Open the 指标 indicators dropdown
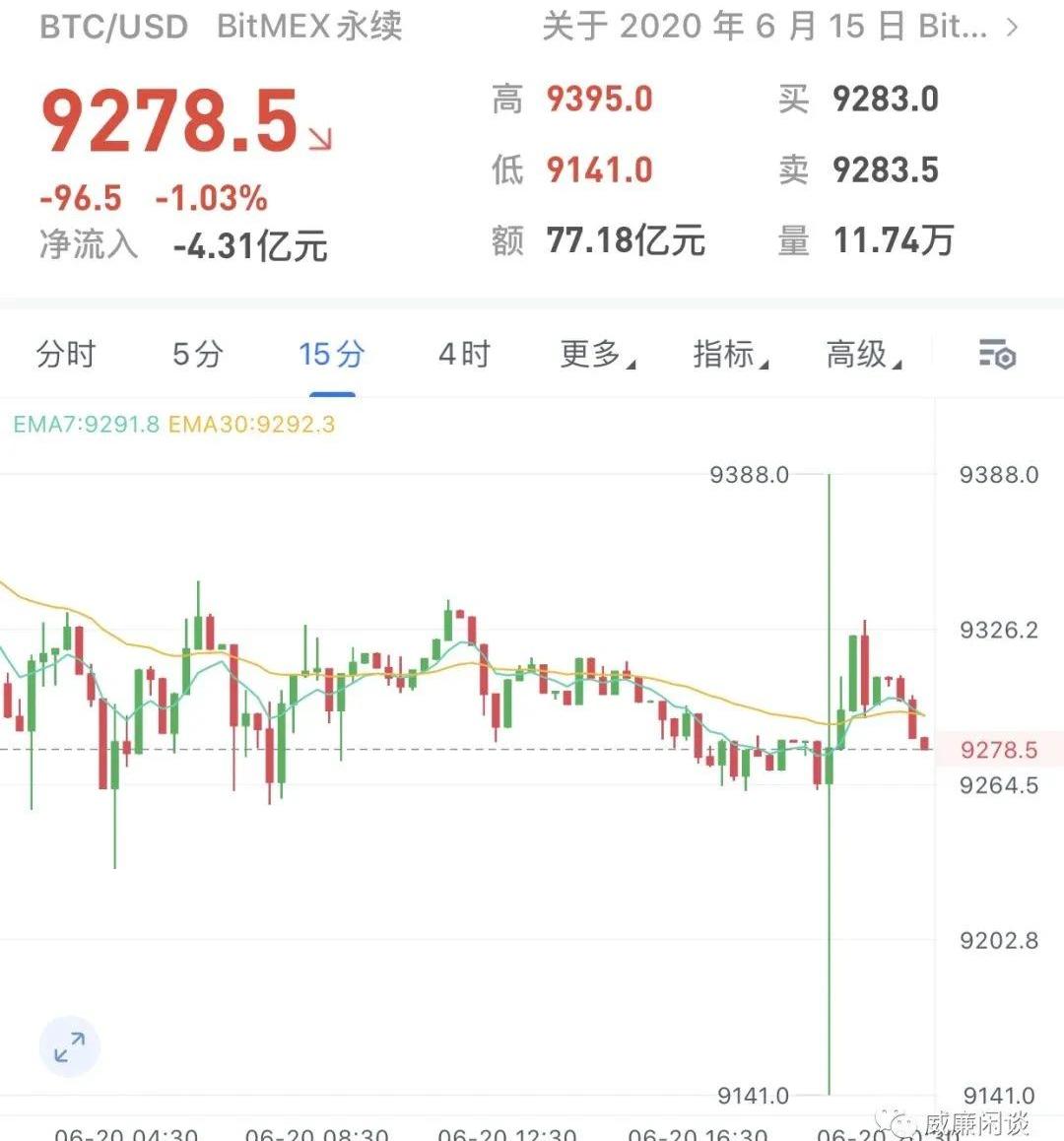 730,354
